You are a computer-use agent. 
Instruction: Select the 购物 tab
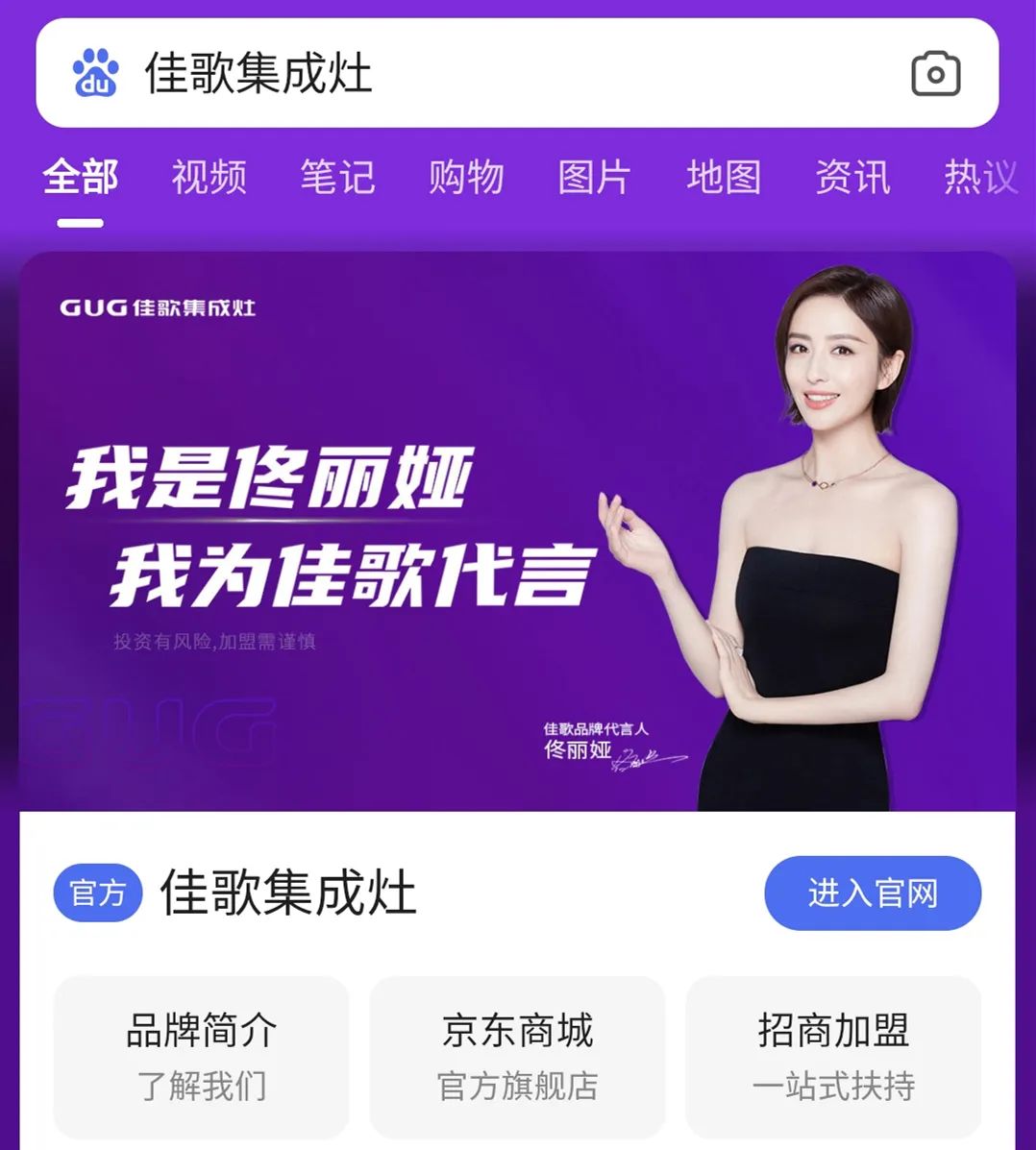click(x=466, y=178)
